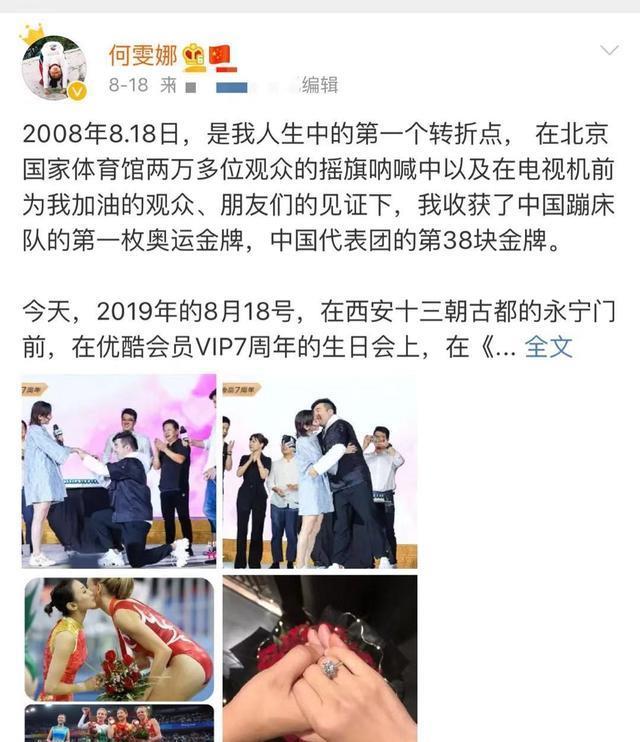
Task: Open the photo of the couple embracing
Action: click(x=319, y=471)
